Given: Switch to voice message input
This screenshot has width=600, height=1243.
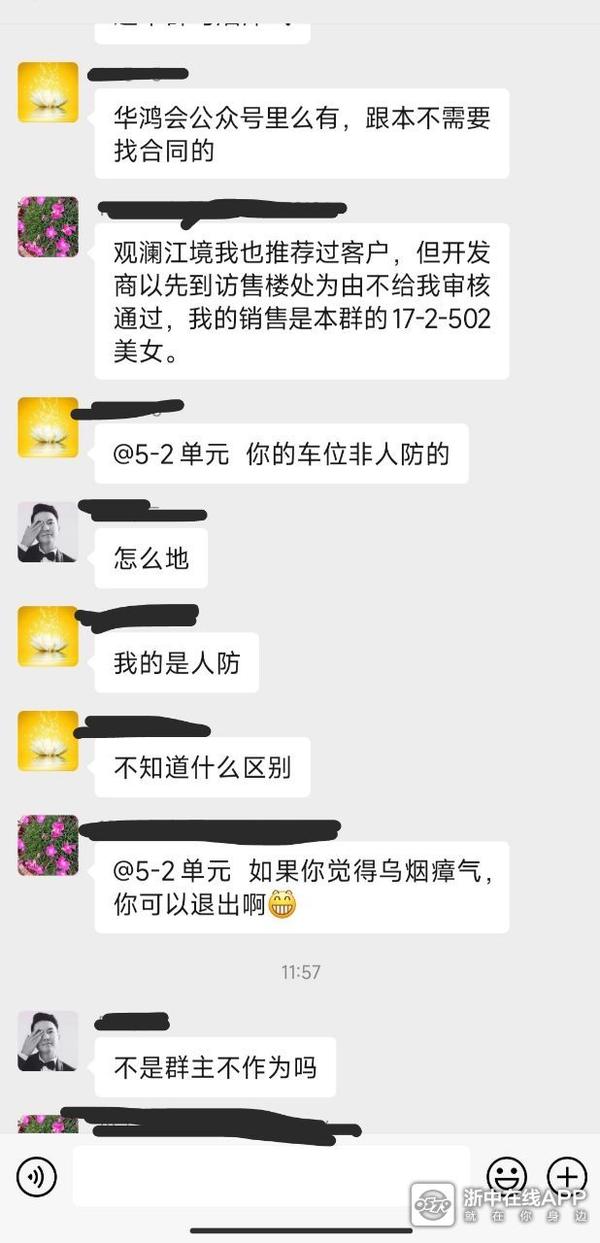Looking at the screenshot, I should point(37,1178).
